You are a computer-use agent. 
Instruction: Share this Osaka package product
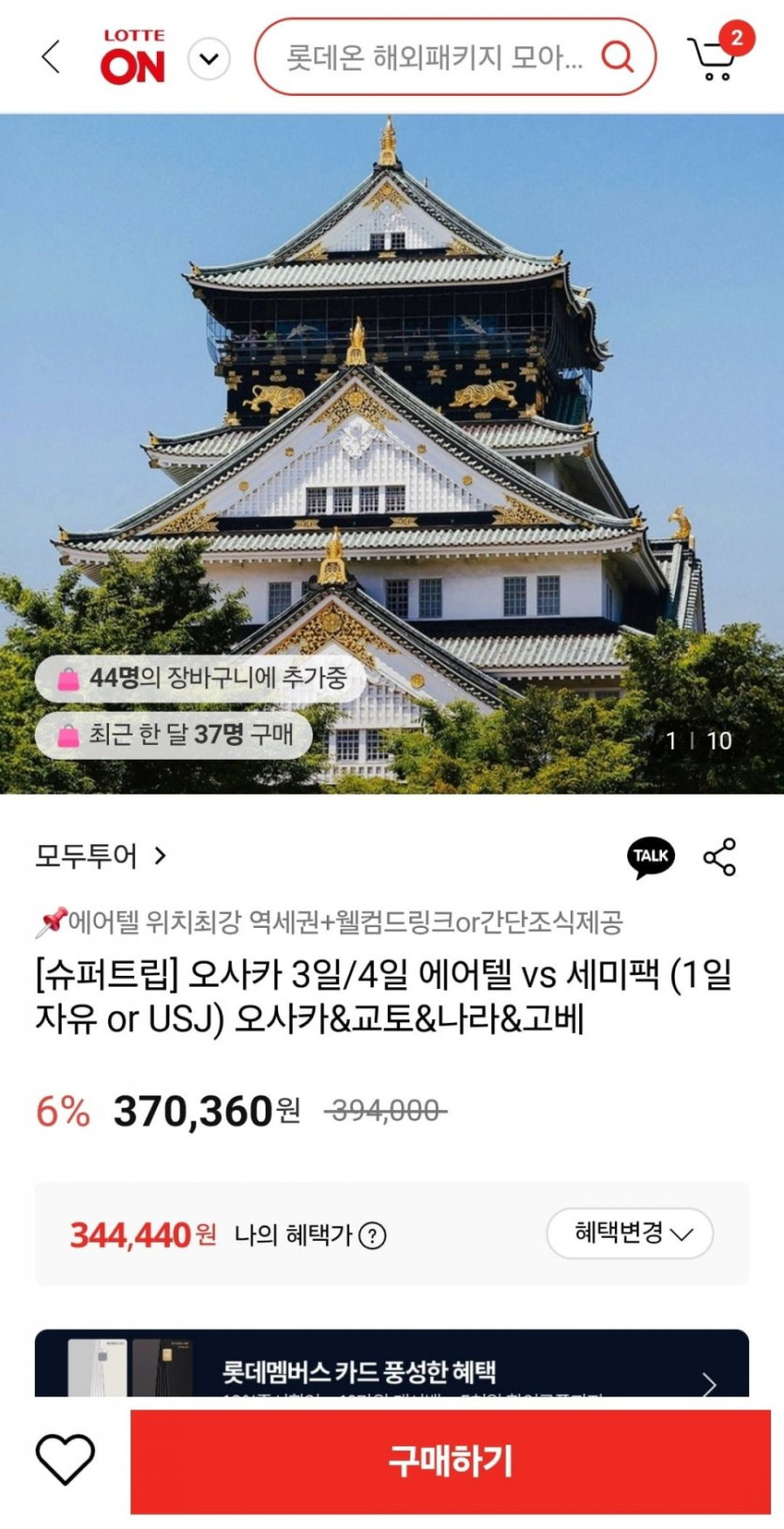coord(720,857)
